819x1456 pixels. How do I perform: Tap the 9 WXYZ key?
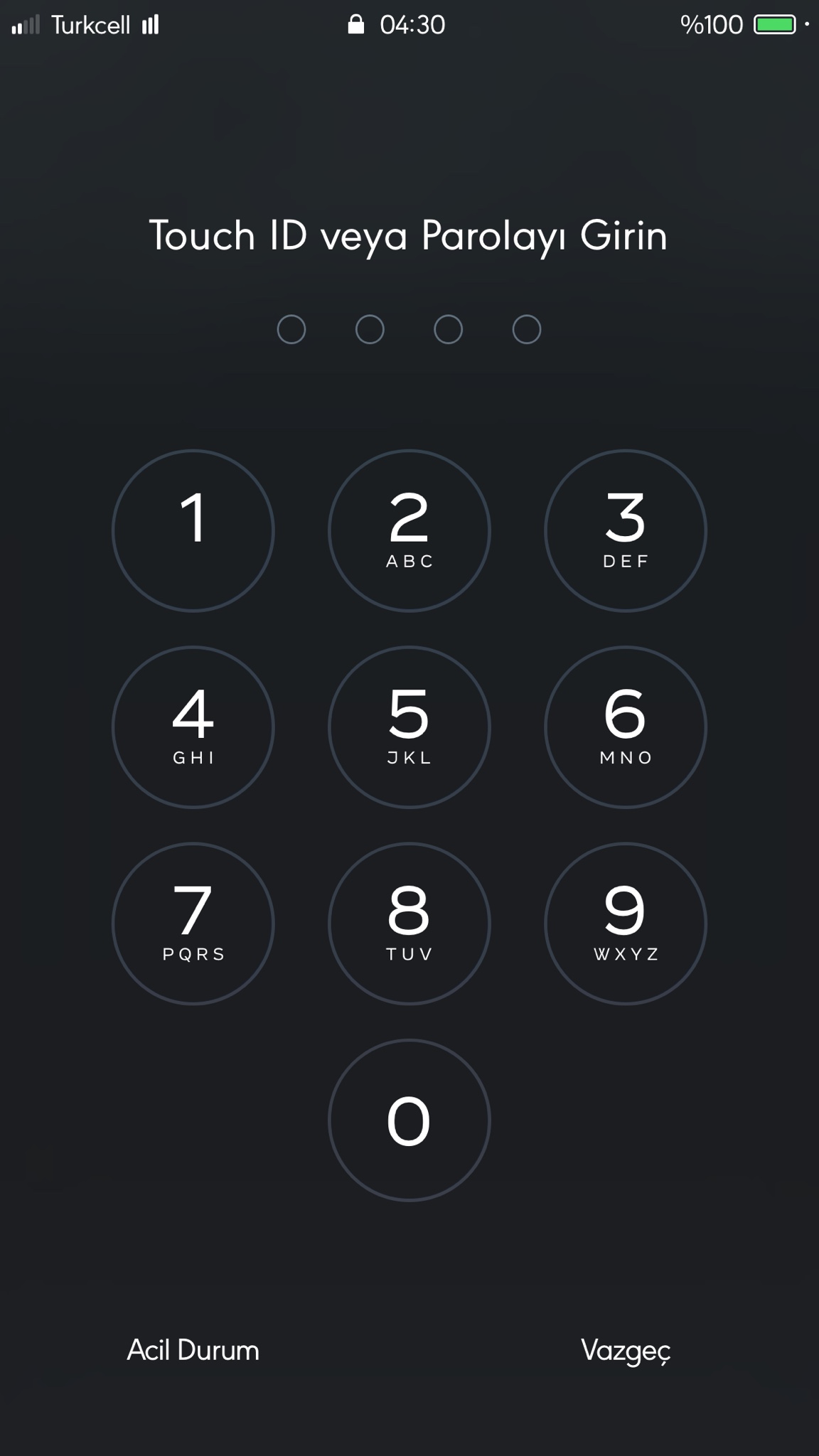pyautogui.click(x=625, y=923)
